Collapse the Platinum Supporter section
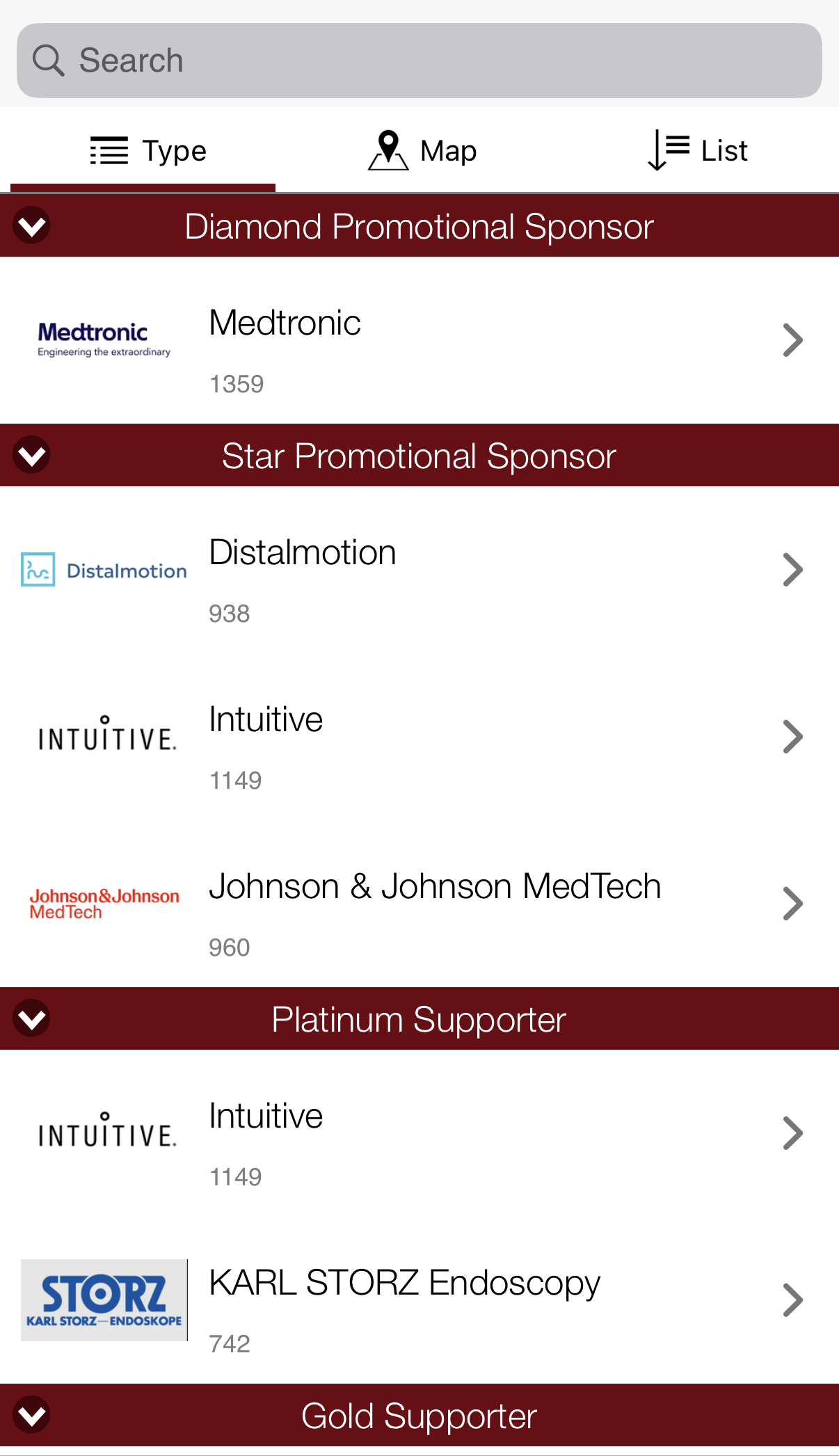 click(32, 1018)
